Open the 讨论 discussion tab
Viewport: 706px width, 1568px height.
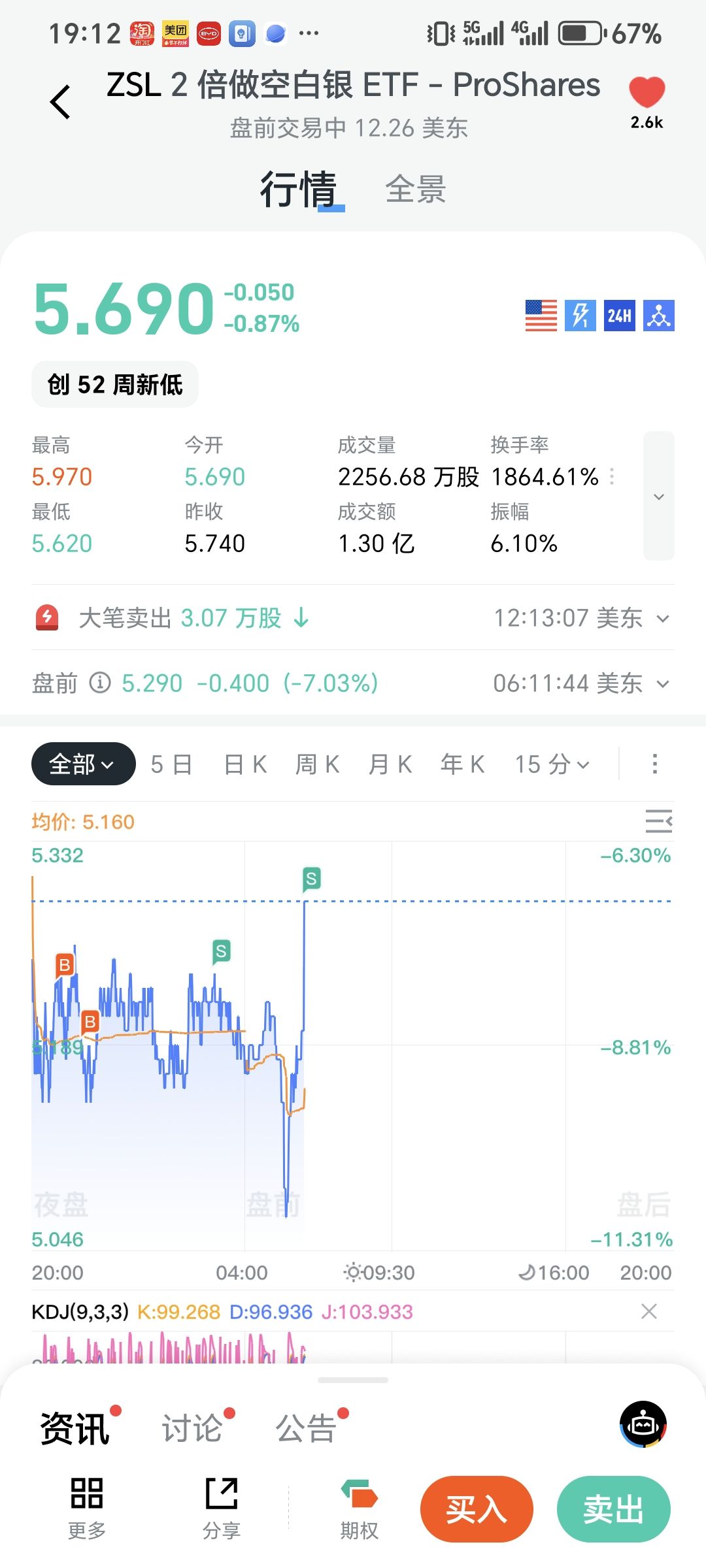(x=192, y=1428)
